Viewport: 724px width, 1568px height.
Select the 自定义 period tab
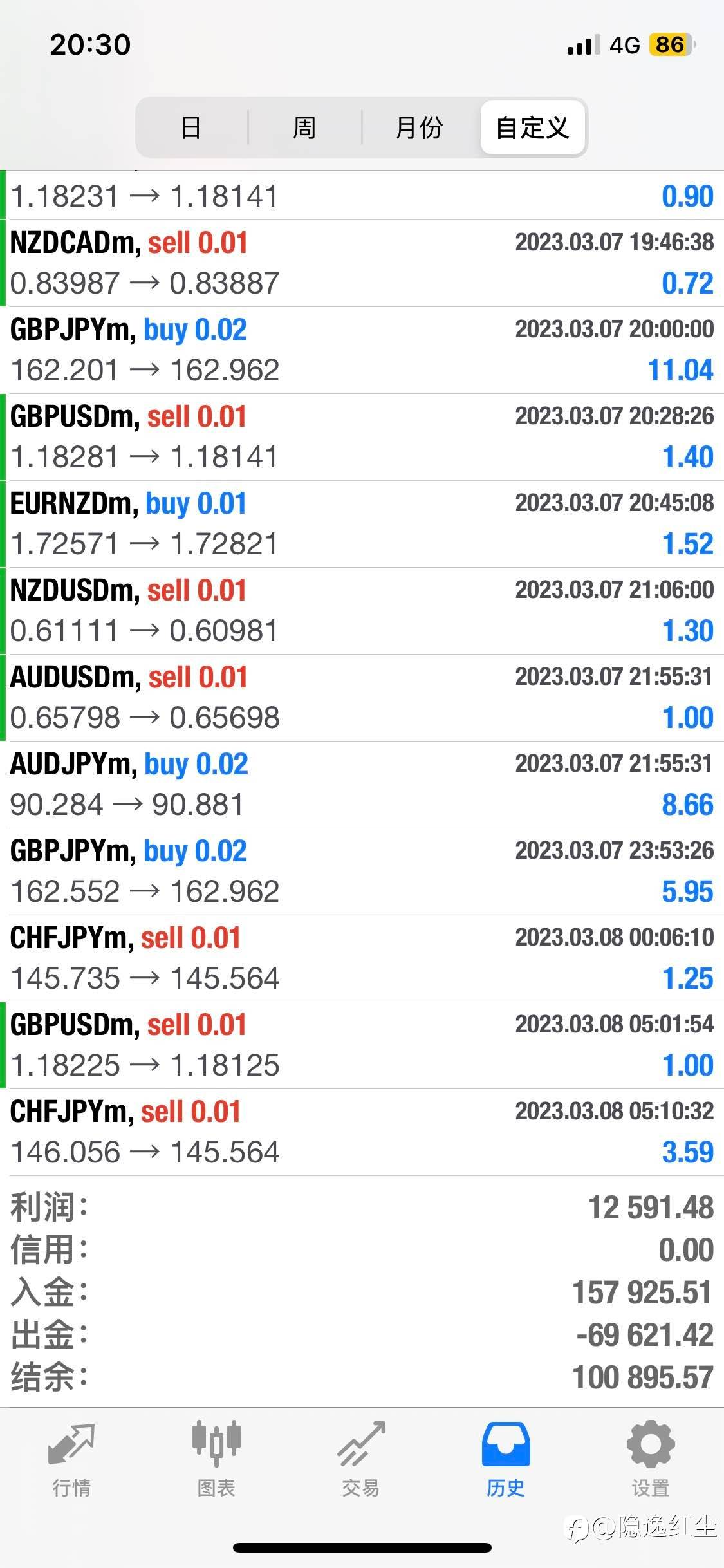click(532, 127)
